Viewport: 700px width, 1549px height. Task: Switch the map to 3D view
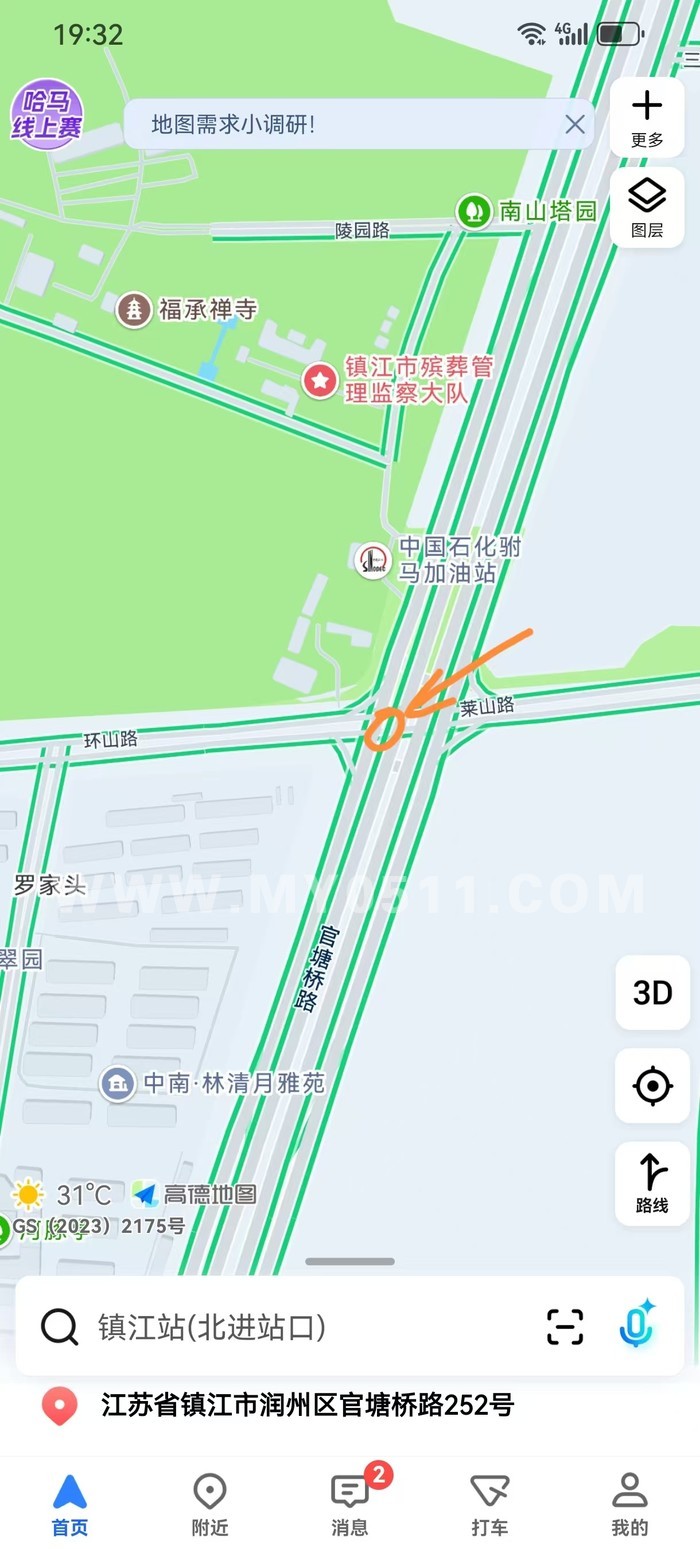[652, 992]
